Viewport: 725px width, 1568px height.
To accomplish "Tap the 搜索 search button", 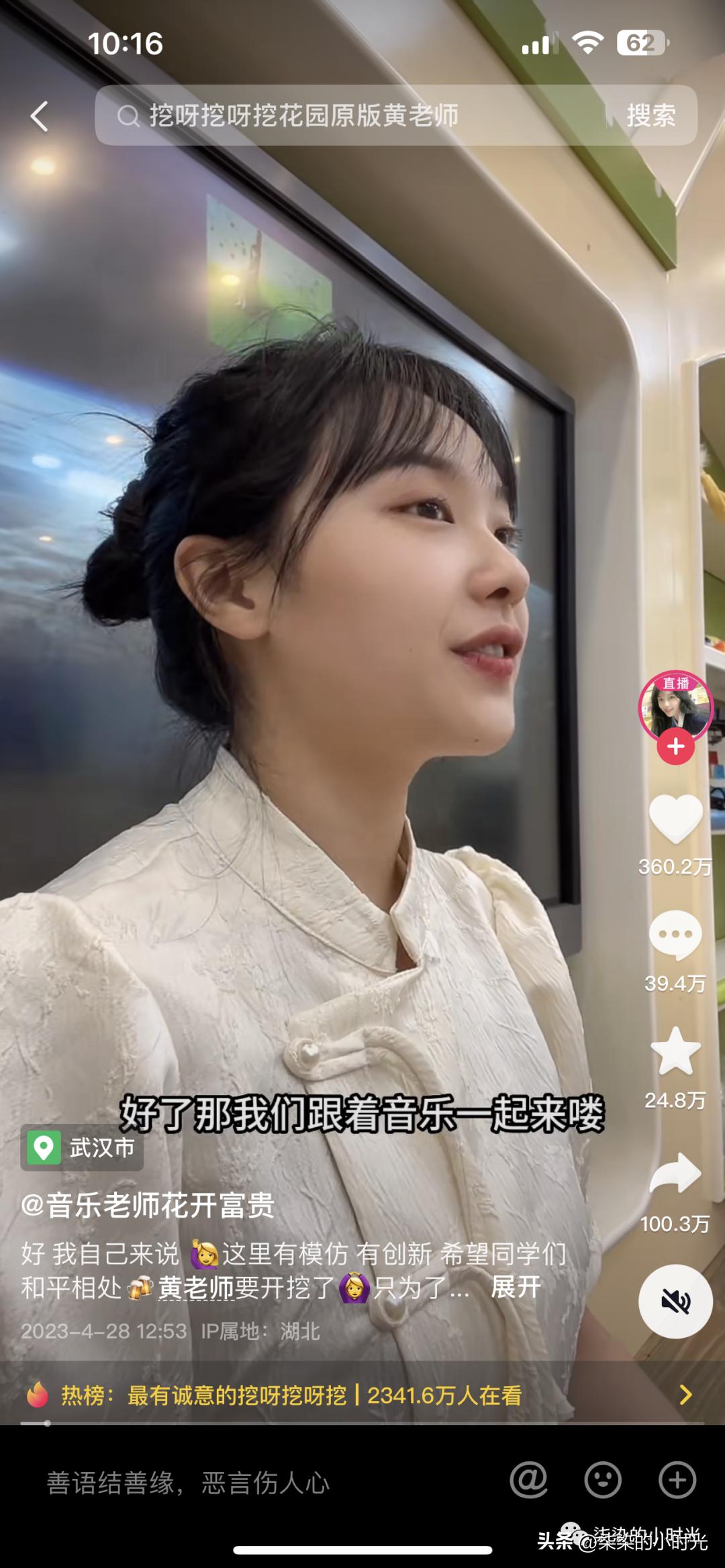I will (x=650, y=115).
